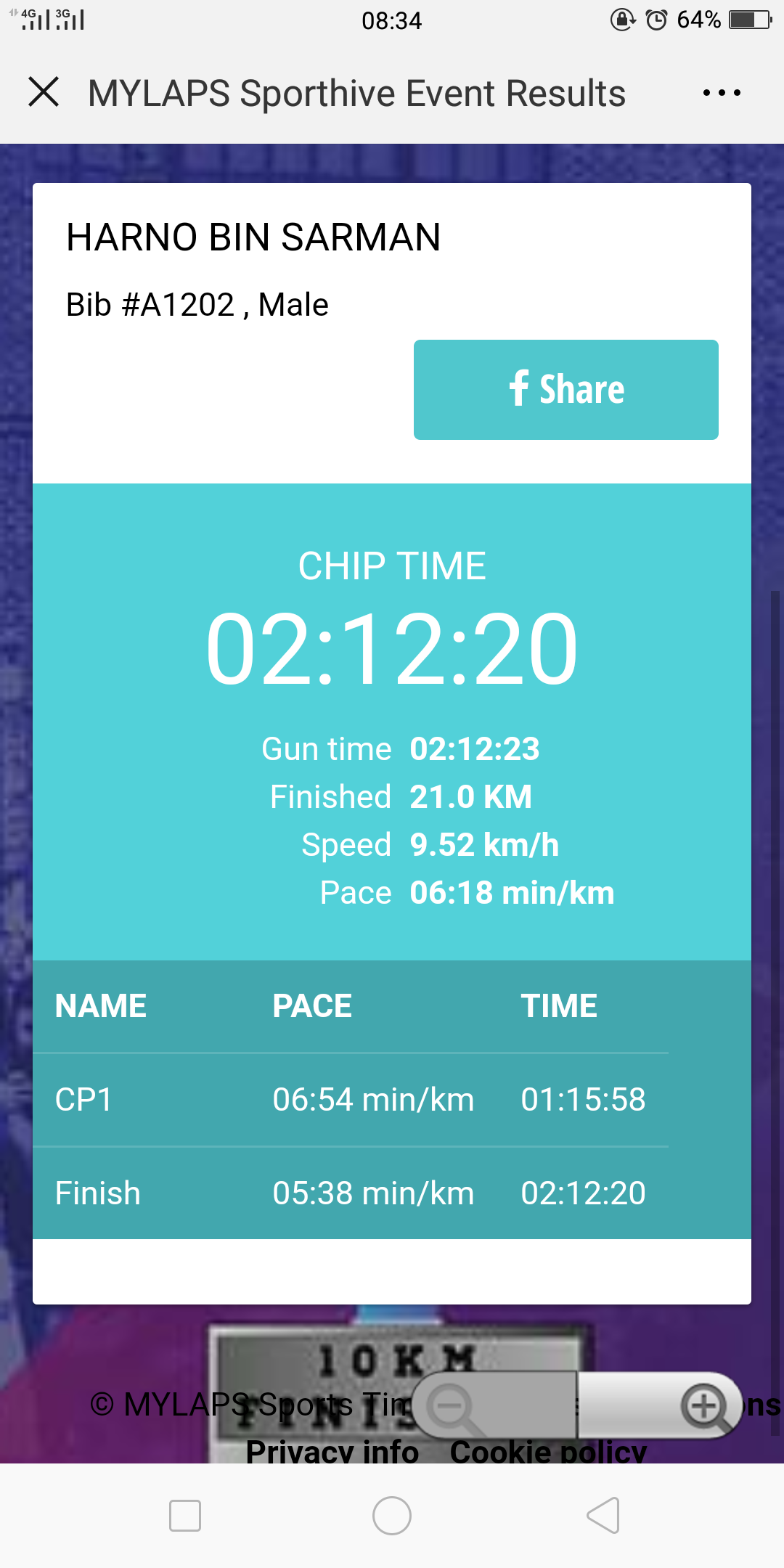
Task: Go to the system home screen
Action: coord(392,1516)
